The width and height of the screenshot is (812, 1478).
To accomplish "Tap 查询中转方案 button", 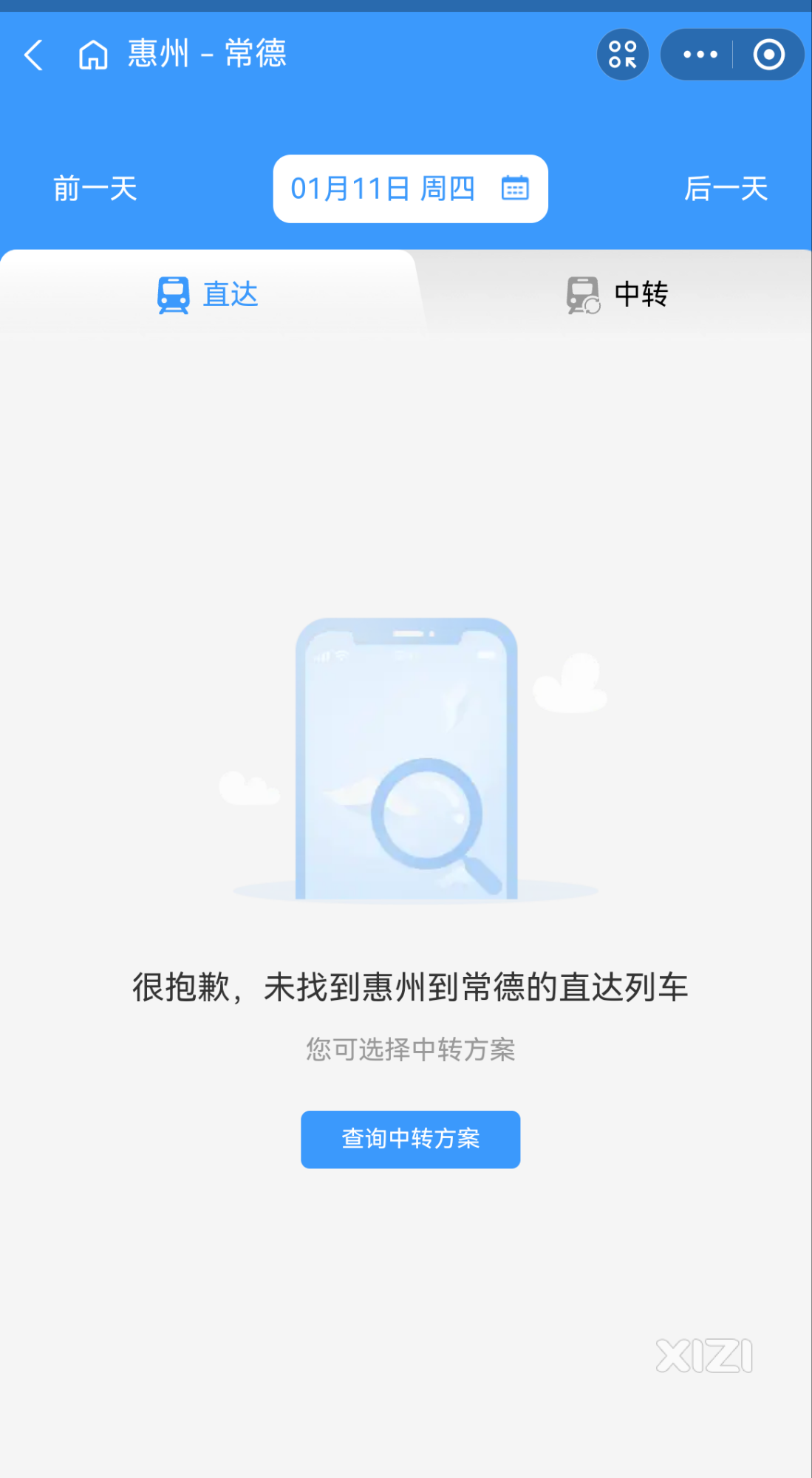I will point(410,1139).
